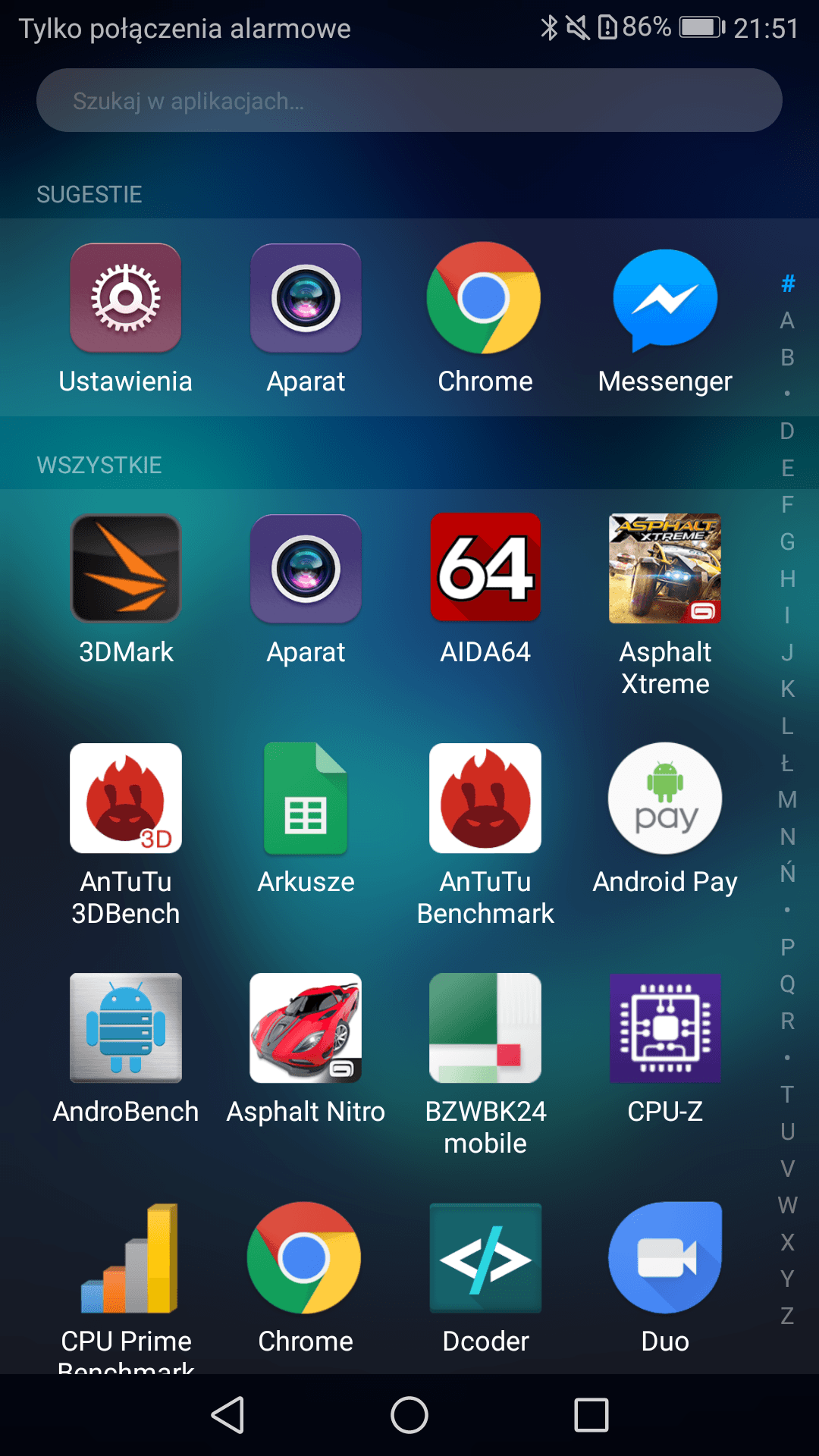Launch CPU-Z

click(x=665, y=1028)
